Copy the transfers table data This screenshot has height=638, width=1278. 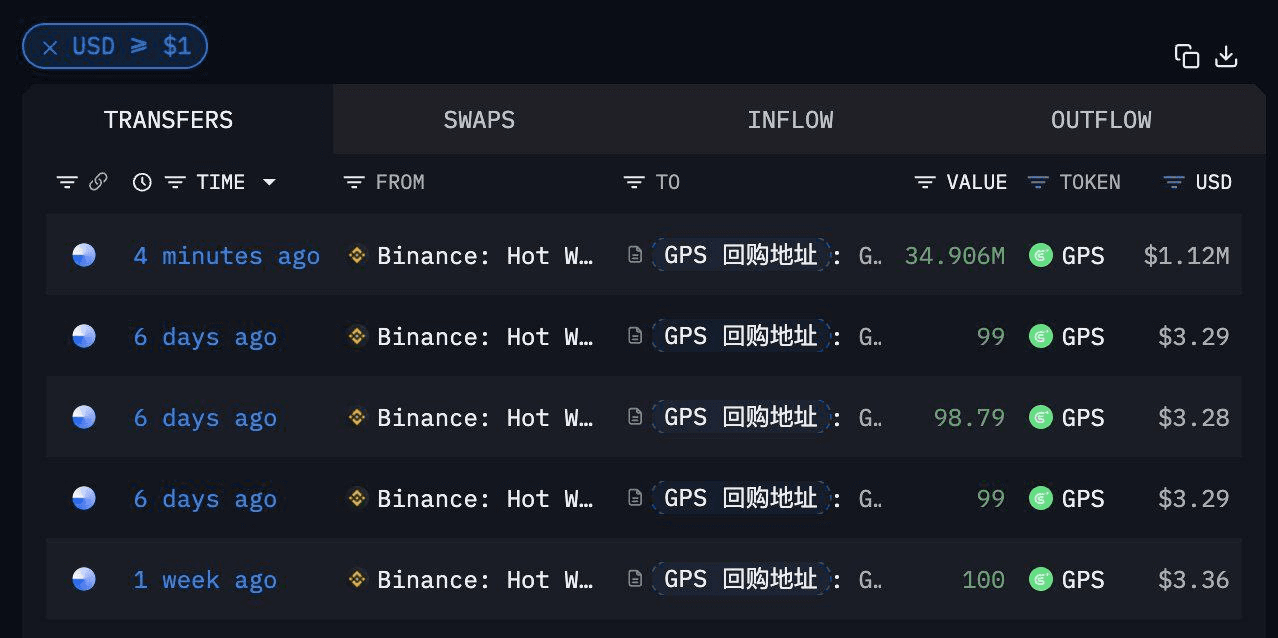1186,57
